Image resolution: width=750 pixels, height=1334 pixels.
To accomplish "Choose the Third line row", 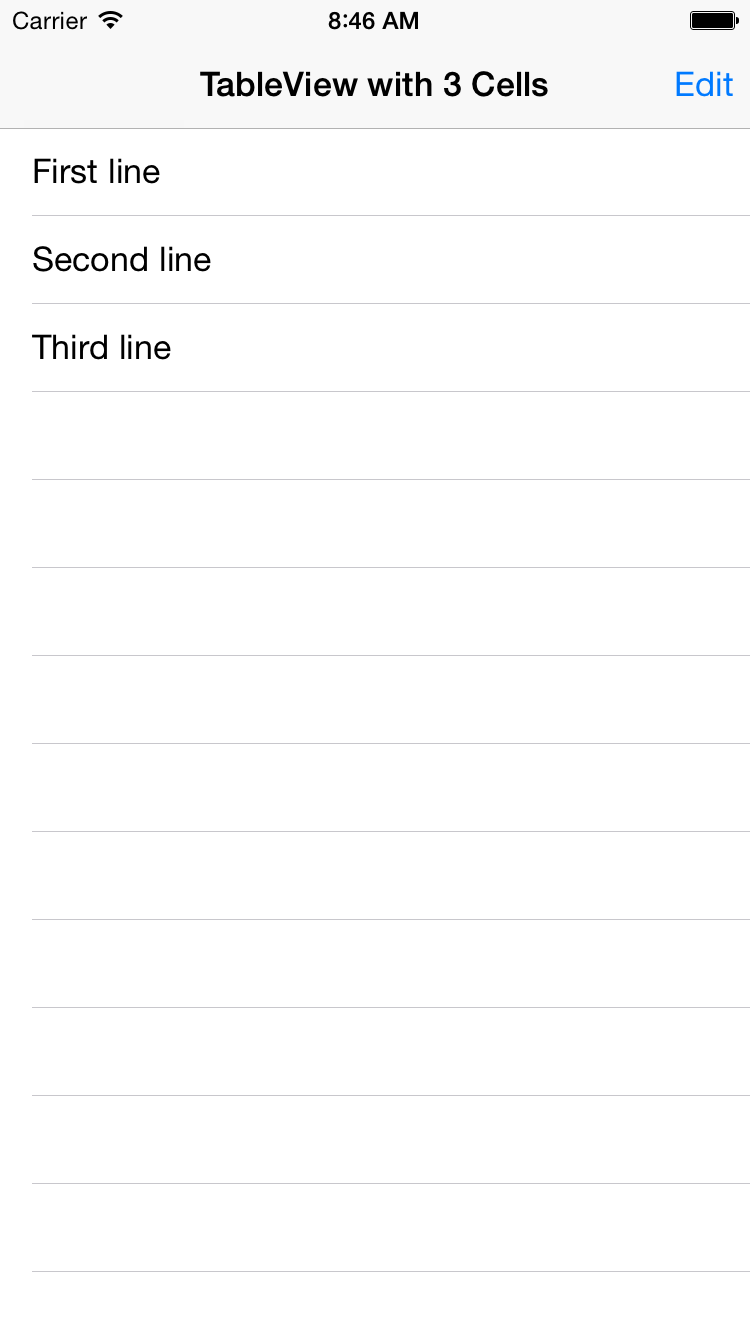I will (375, 348).
